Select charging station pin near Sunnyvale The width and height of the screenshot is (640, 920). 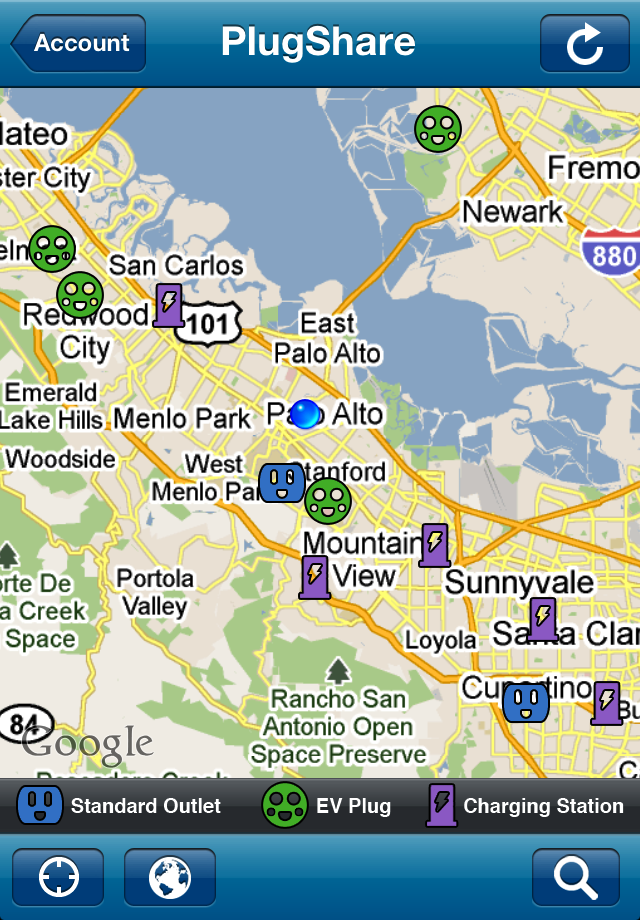pos(434,544)
